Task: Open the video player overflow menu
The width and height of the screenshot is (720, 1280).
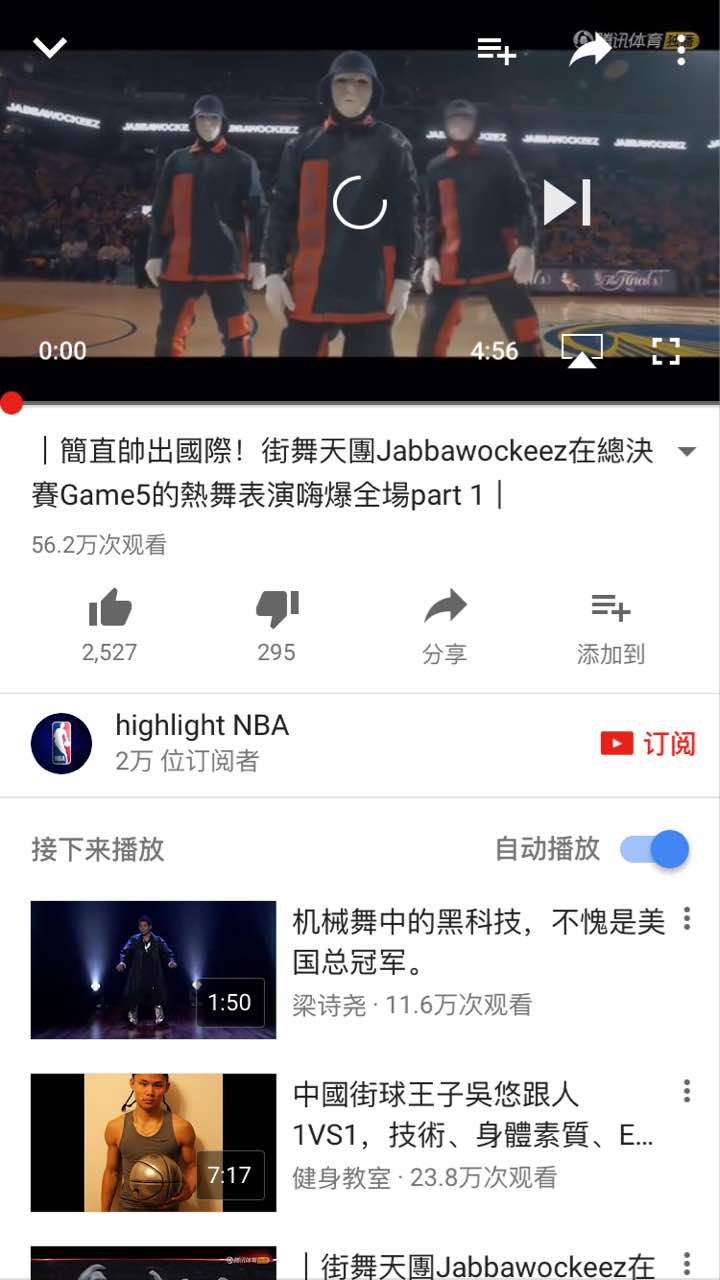Action: (681, 50)
